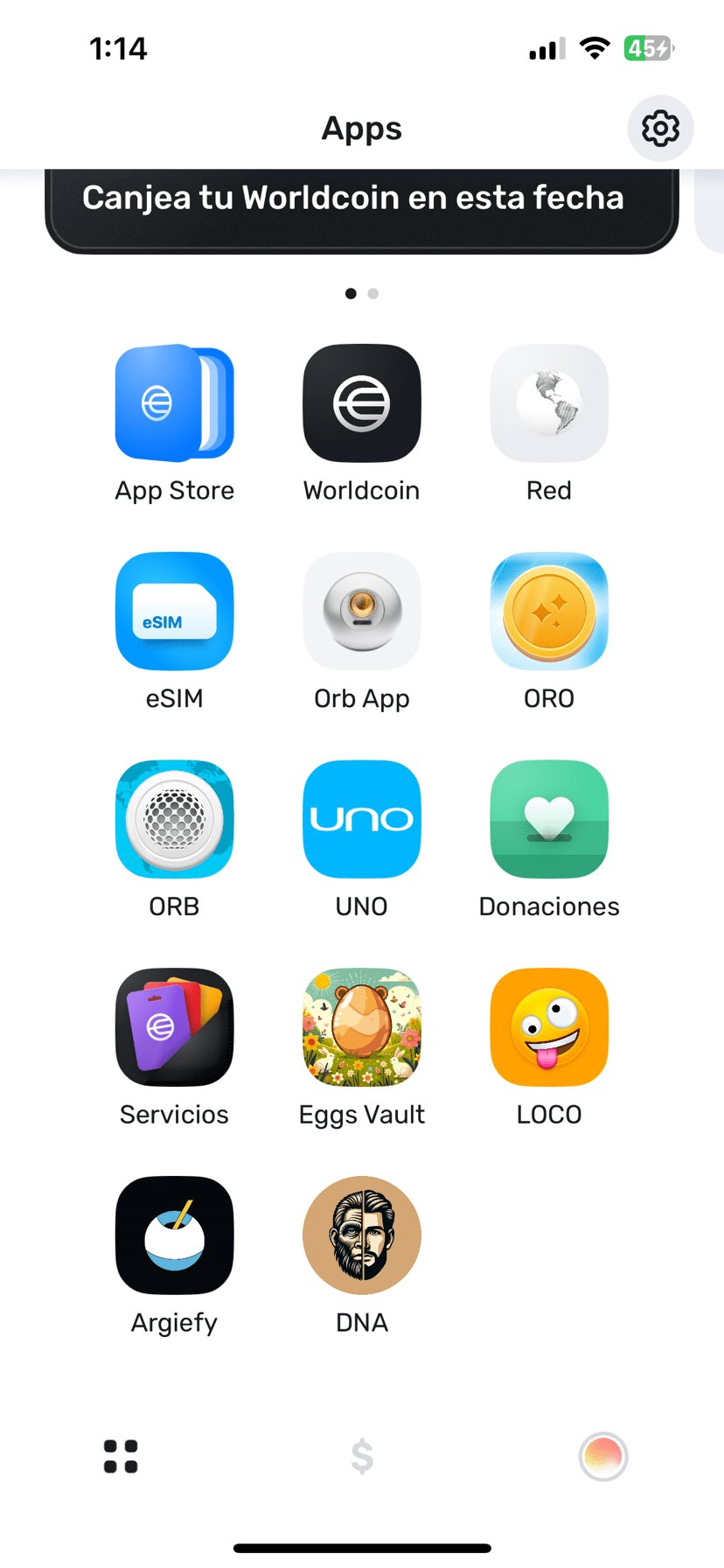The height and width of the screenshot is (1568, 724).
Task: Select the Apps grid tab
Action: 121,1457
